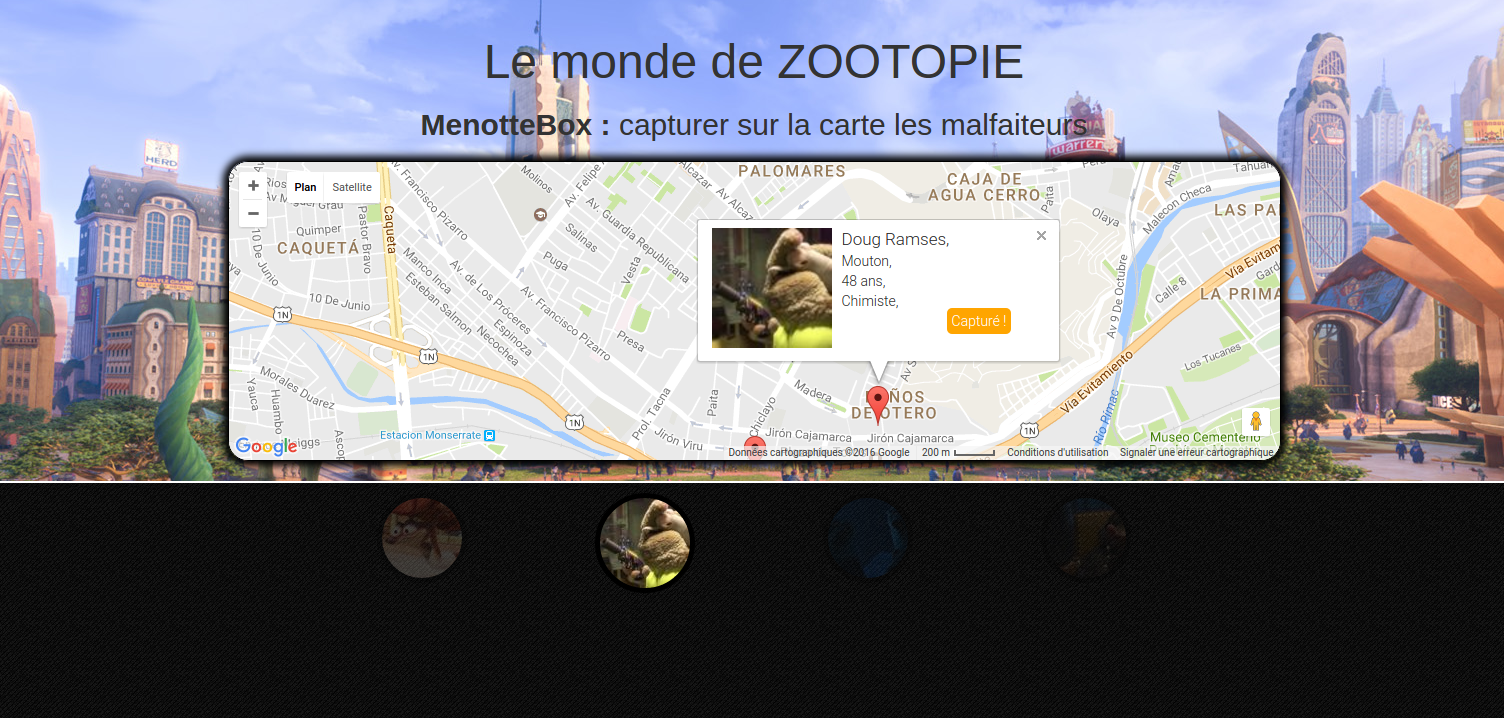Screen dimensions: 1504x718
Task: Select the highlighted sheep criminal thumbnail
Action: coord(644,544)
